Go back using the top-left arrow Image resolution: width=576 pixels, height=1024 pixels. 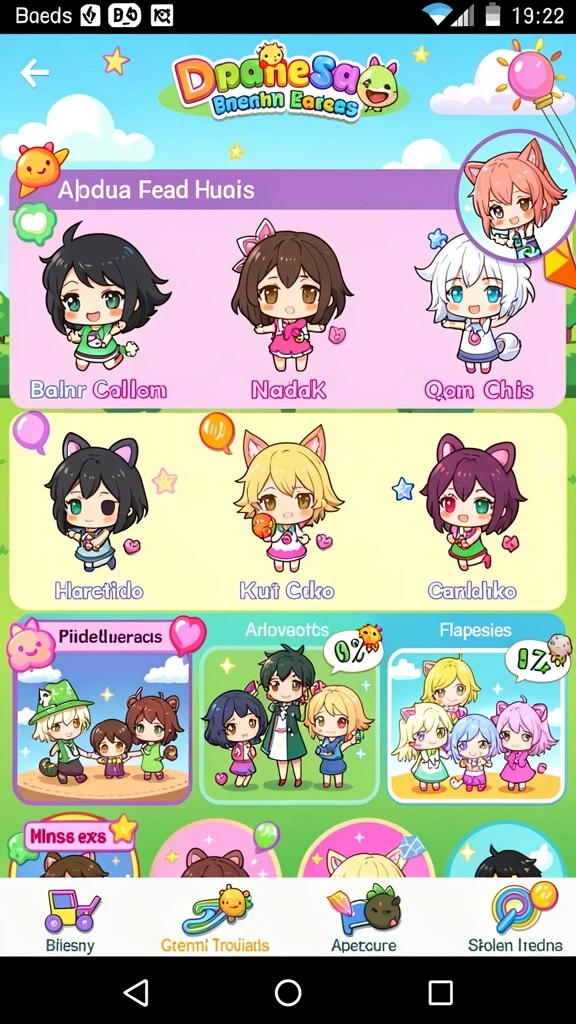coord(35,72)
